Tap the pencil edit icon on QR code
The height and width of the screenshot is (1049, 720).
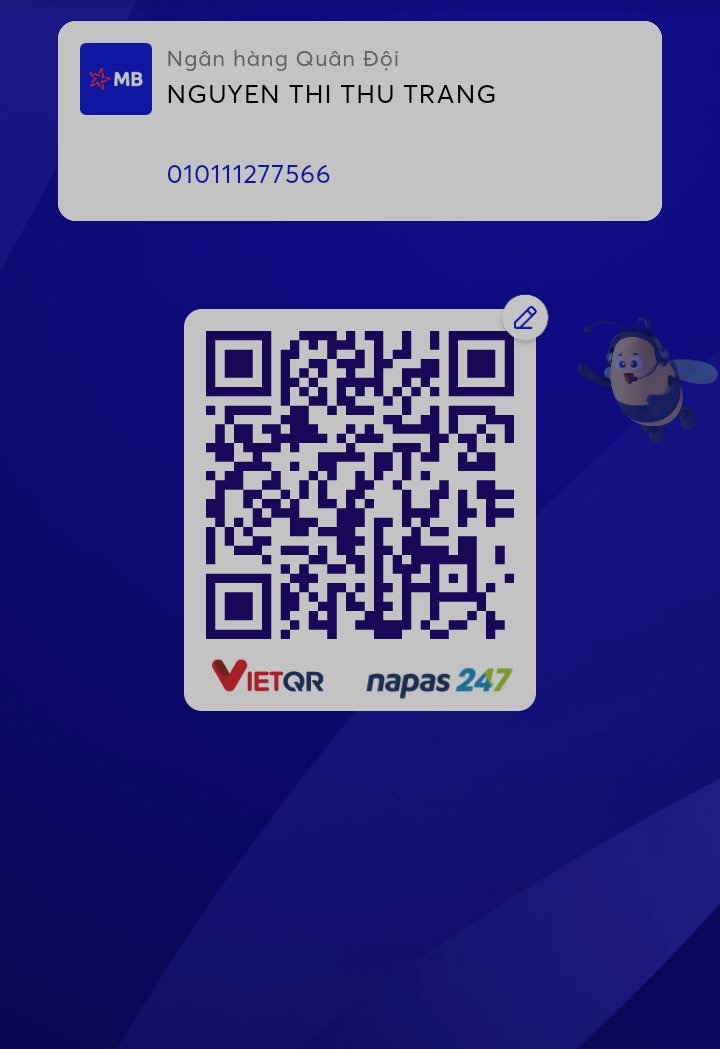coord(525,319)
